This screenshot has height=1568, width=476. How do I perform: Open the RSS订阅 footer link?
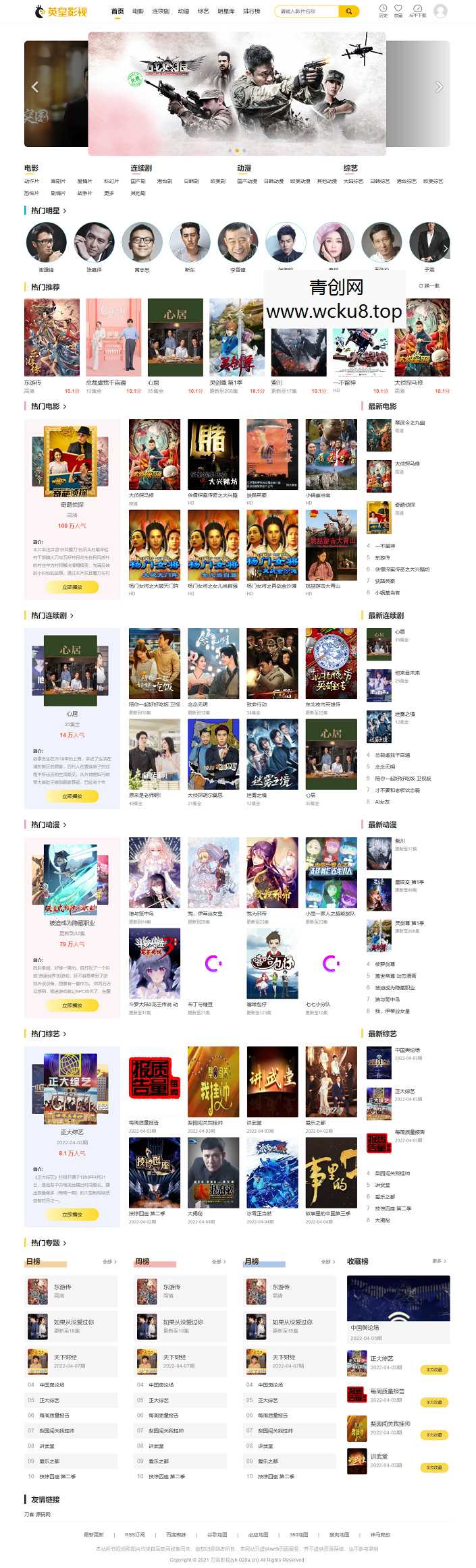(x=135, y=1534)
